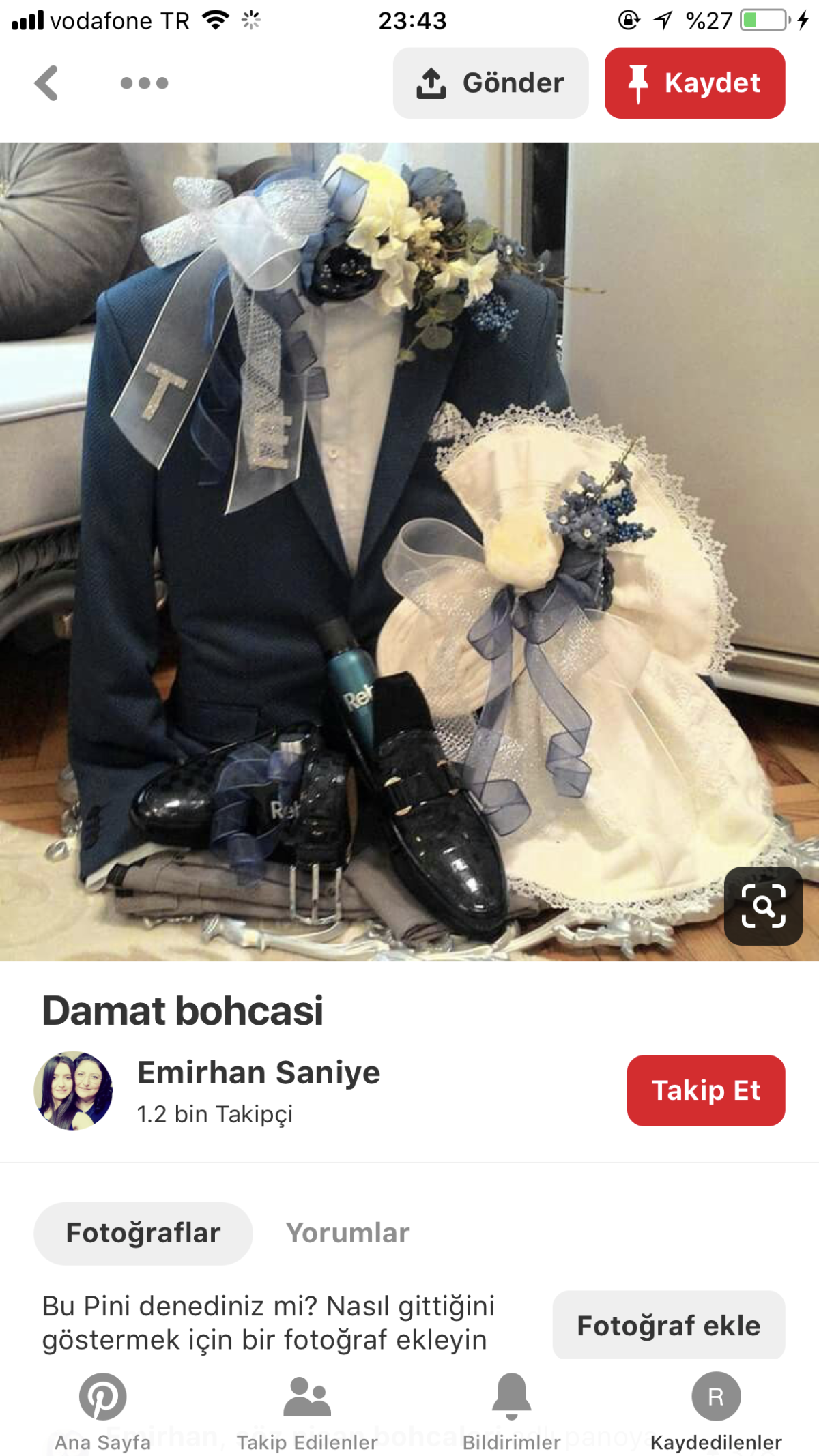
Task: Tap Gönder to share this pin
Action: pos(490,83)
